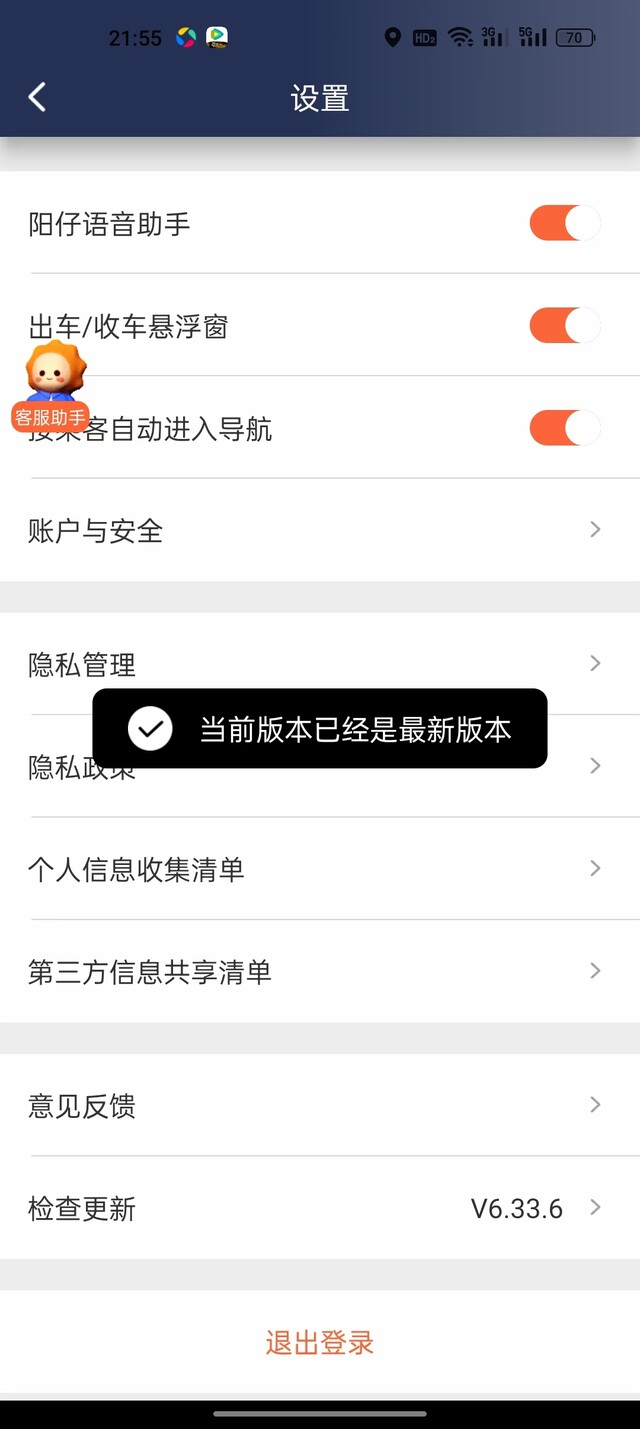This screenshot has height=1429, width=640.
Task: Open 隐私管理
Action: [x=320, y=664]
